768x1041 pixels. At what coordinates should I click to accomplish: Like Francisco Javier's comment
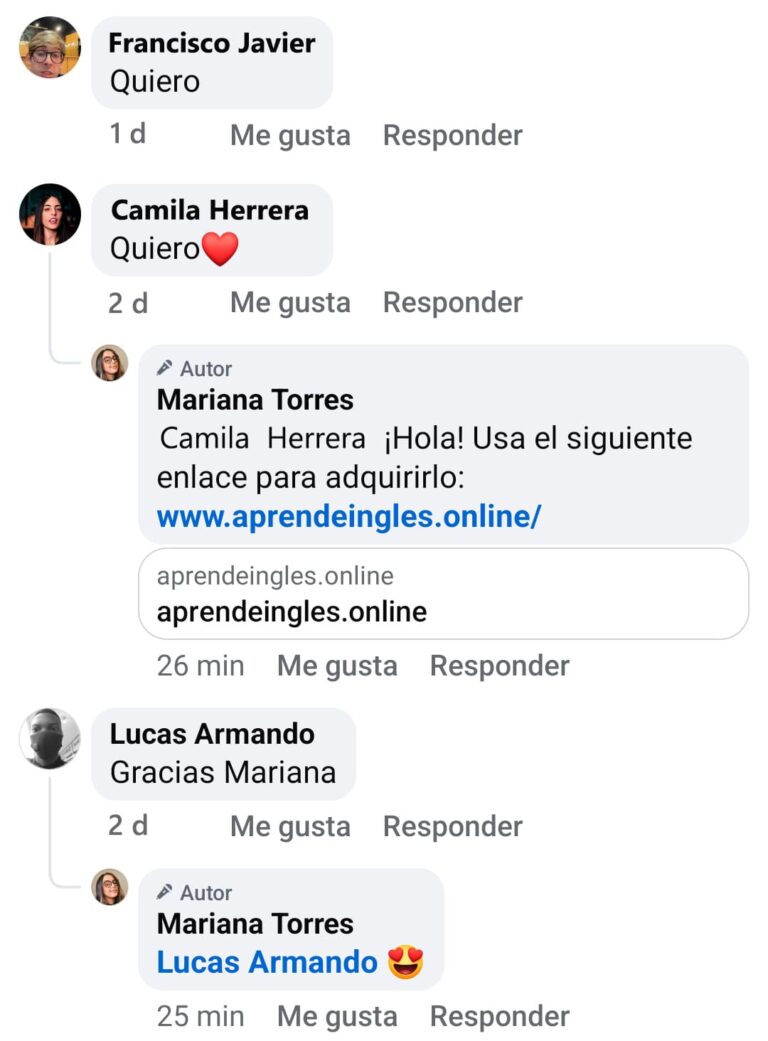(290, 135)
